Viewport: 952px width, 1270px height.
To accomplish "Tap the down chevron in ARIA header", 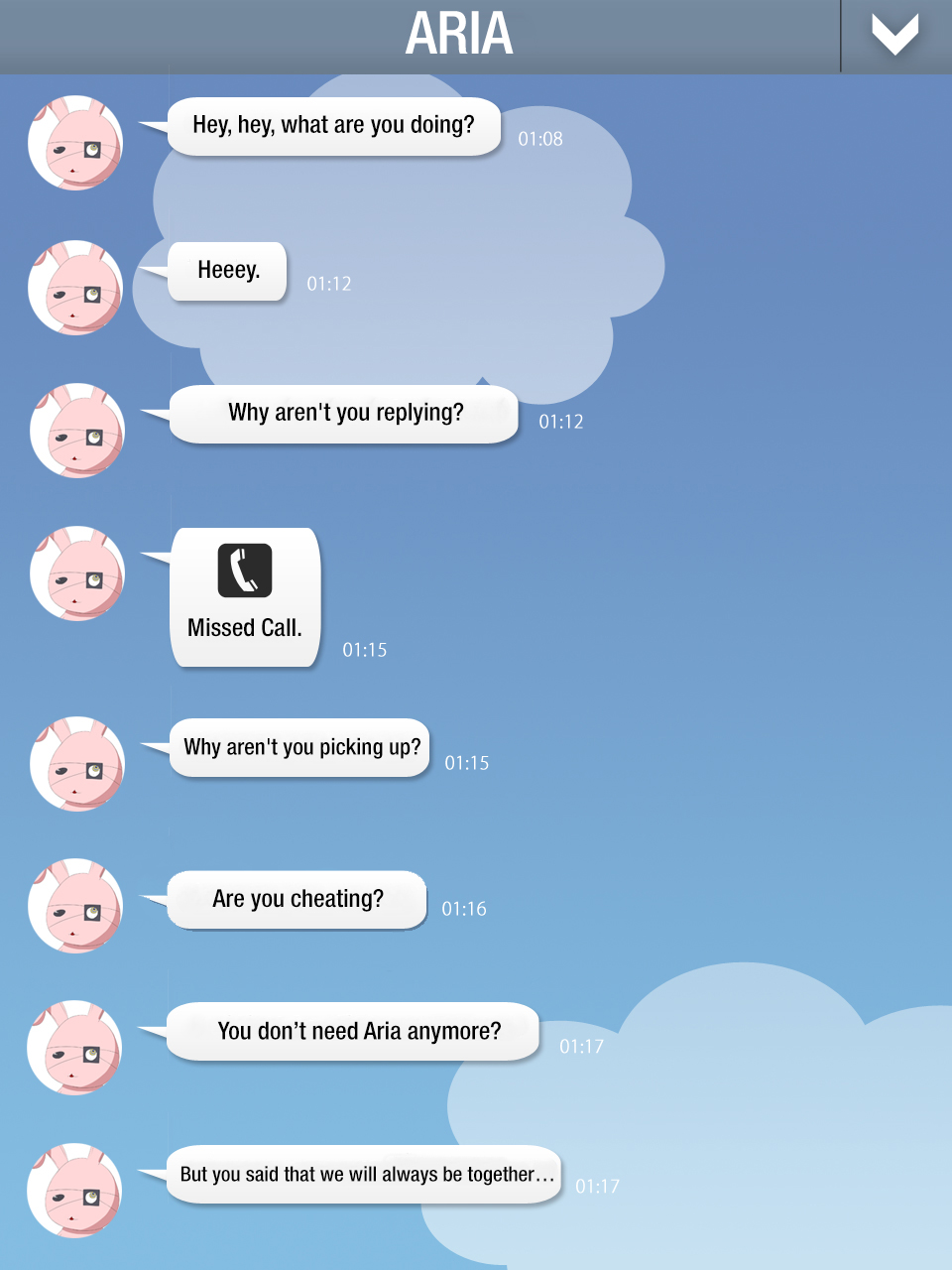I will tap(894, 36).
